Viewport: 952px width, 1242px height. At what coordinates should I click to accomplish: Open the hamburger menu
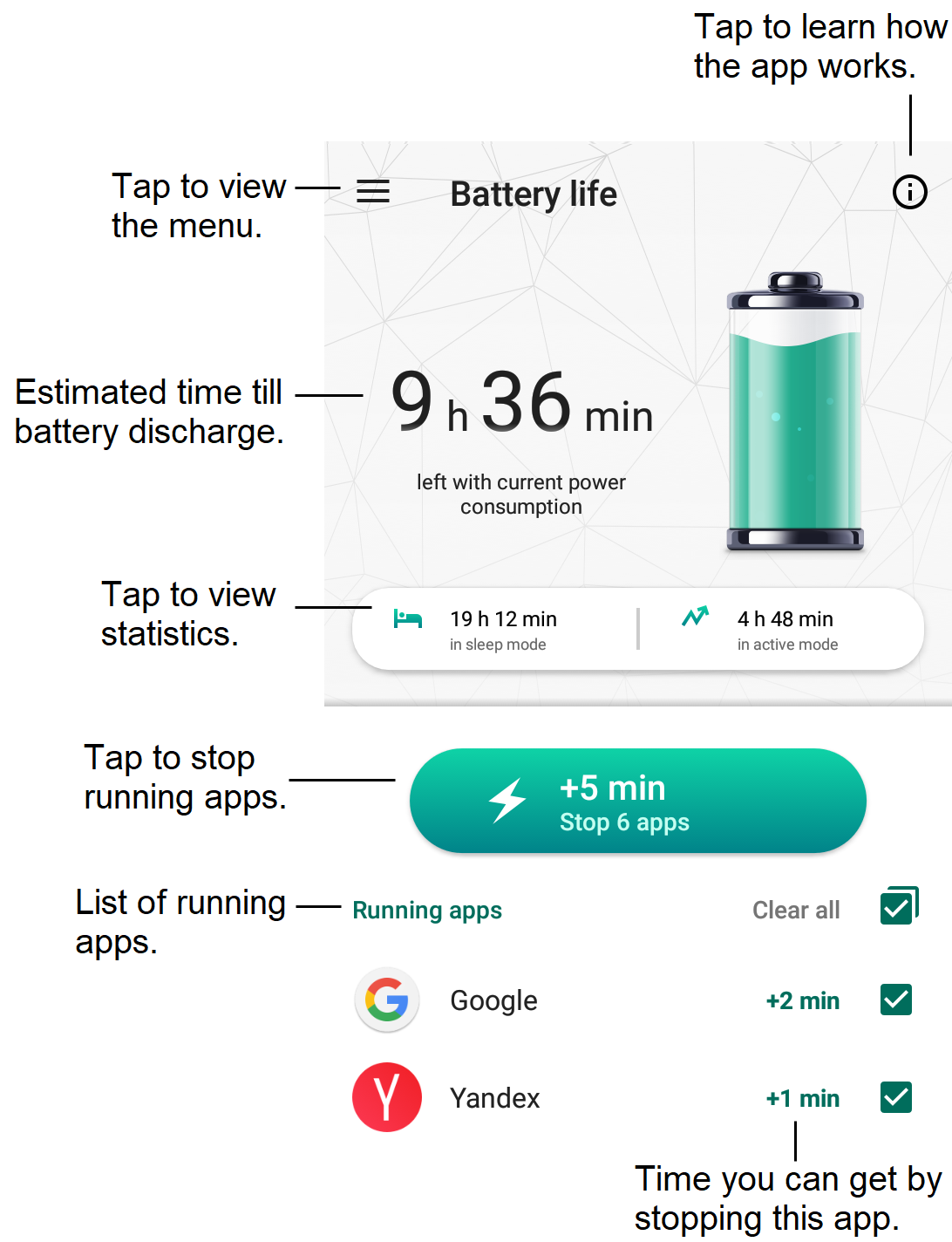(x=373, y=192)
